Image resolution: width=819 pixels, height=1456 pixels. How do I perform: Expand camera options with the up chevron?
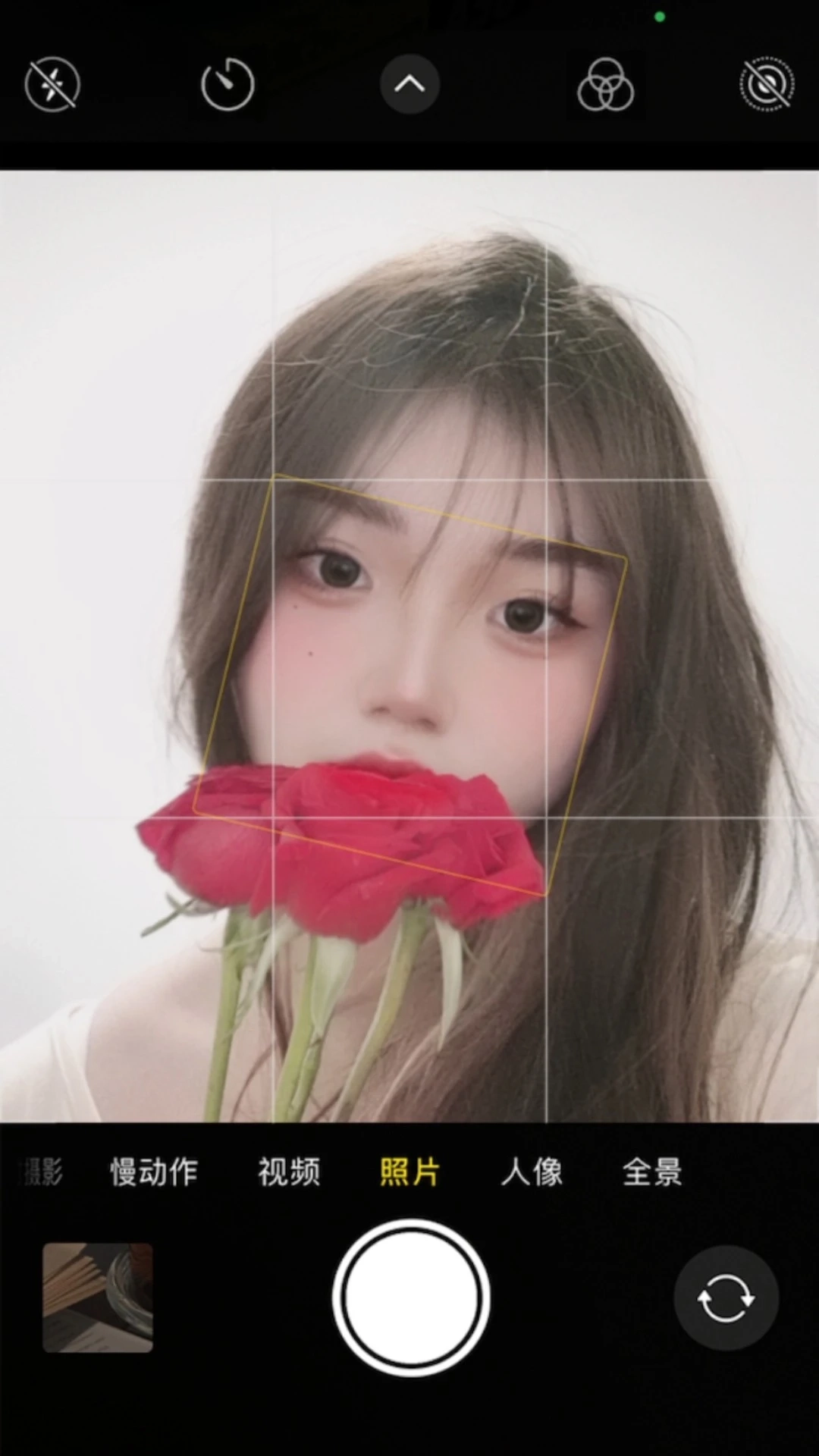pyautogui.click(x=409, y=84)
